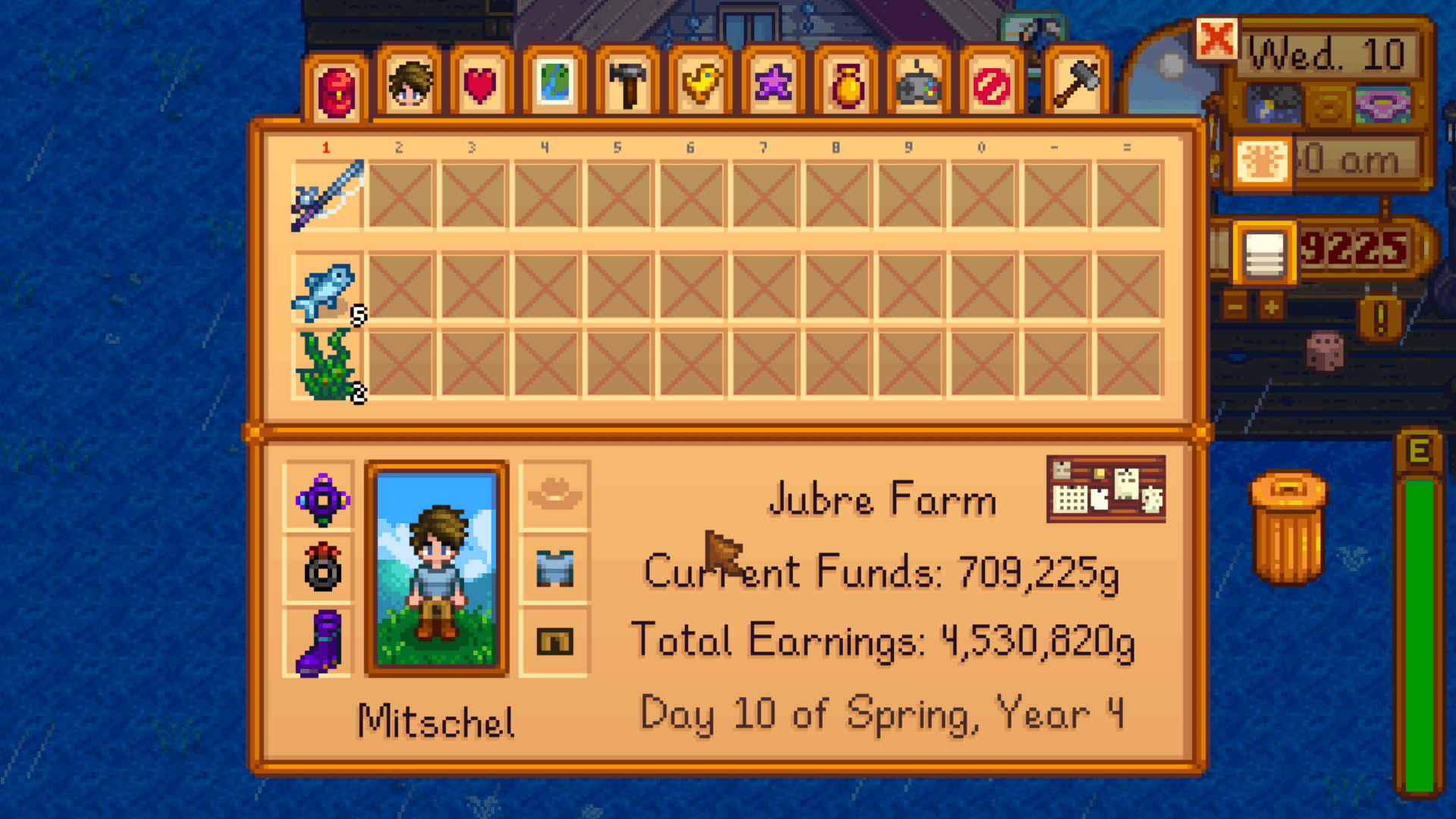Viewport: 1456px width, 819px height.
Task: Open the calendar bulletin board icon
Action: [x=1106, y=489]
